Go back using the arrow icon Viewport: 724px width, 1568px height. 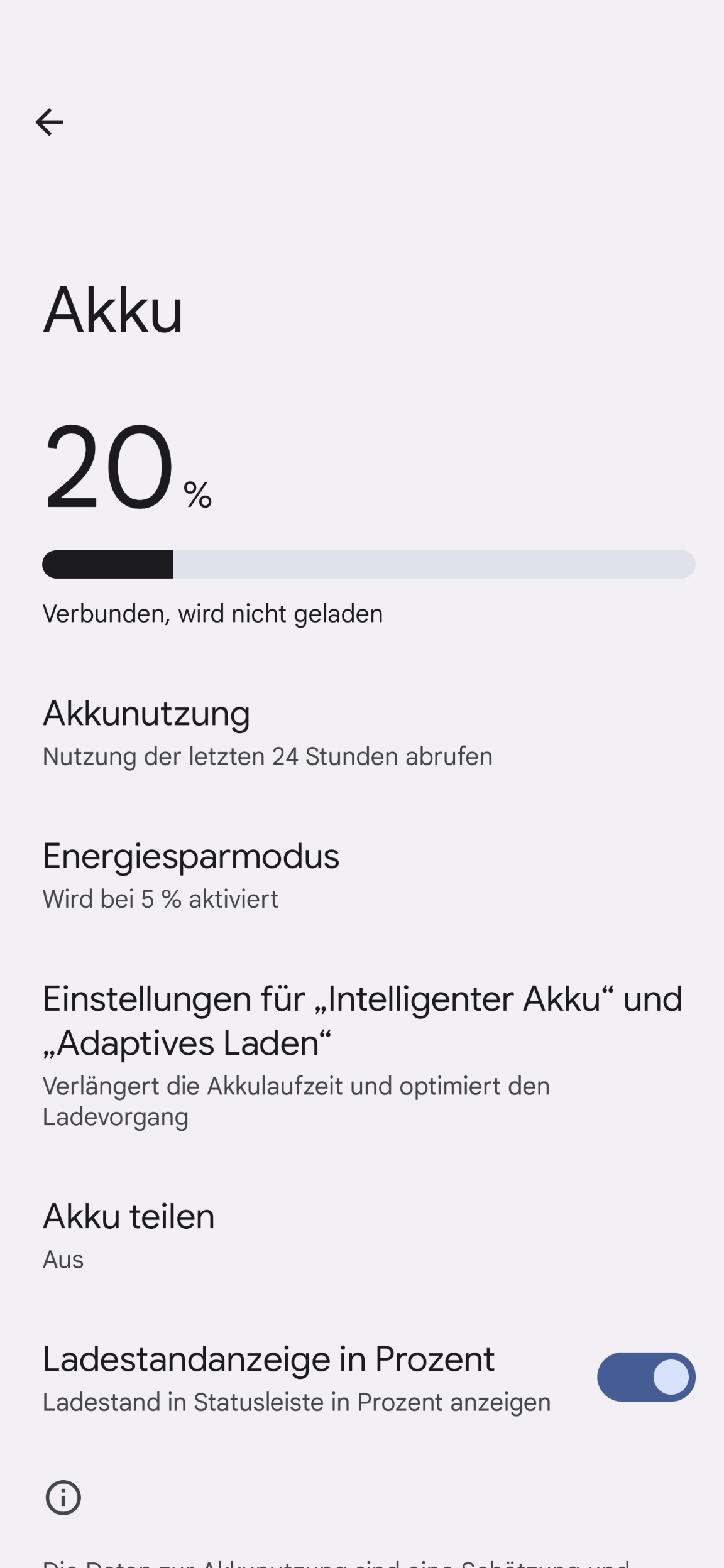click(50, 122)
